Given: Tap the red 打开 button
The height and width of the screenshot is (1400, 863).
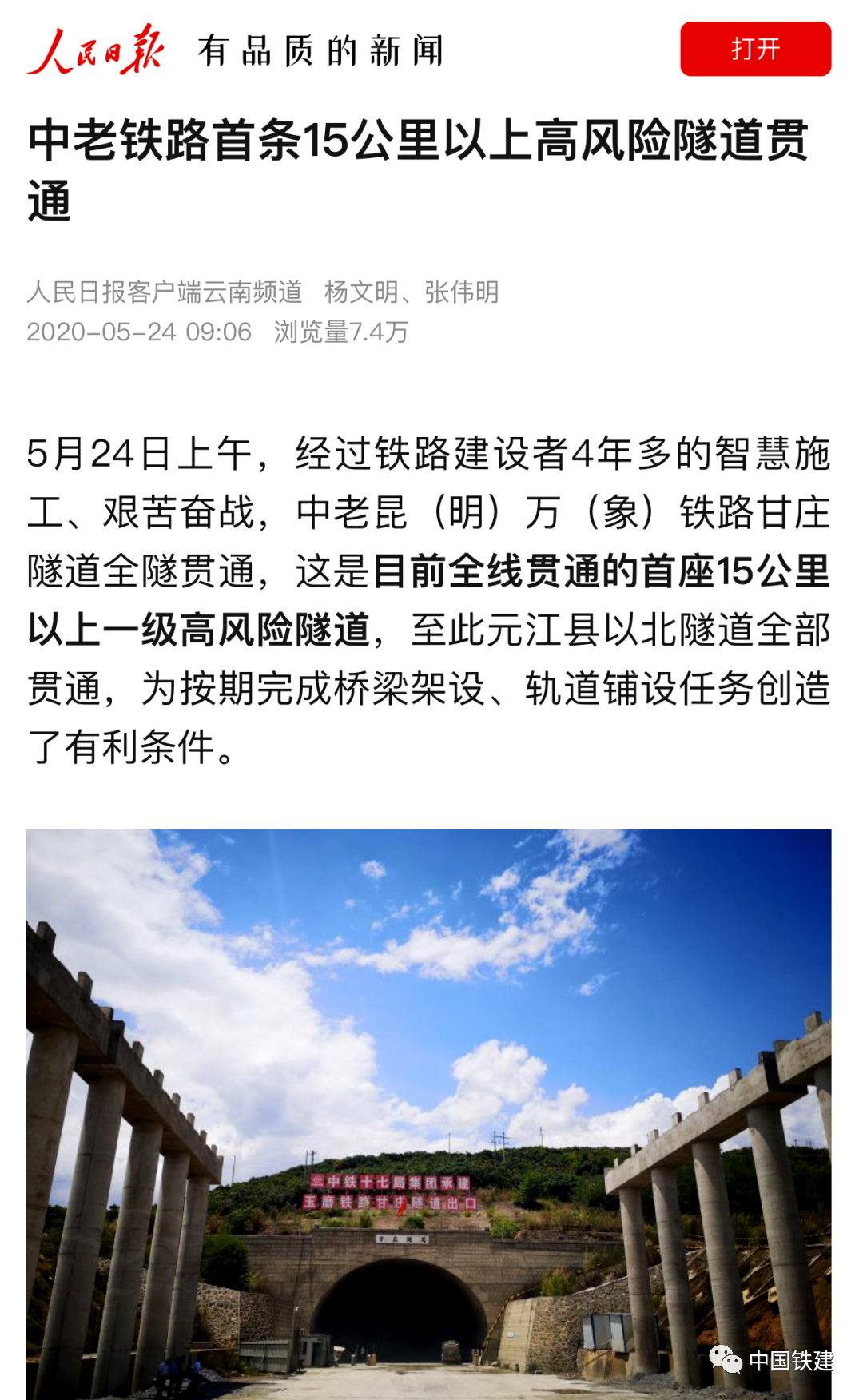Looking at the screenshot, I should (x=755, y=50).
